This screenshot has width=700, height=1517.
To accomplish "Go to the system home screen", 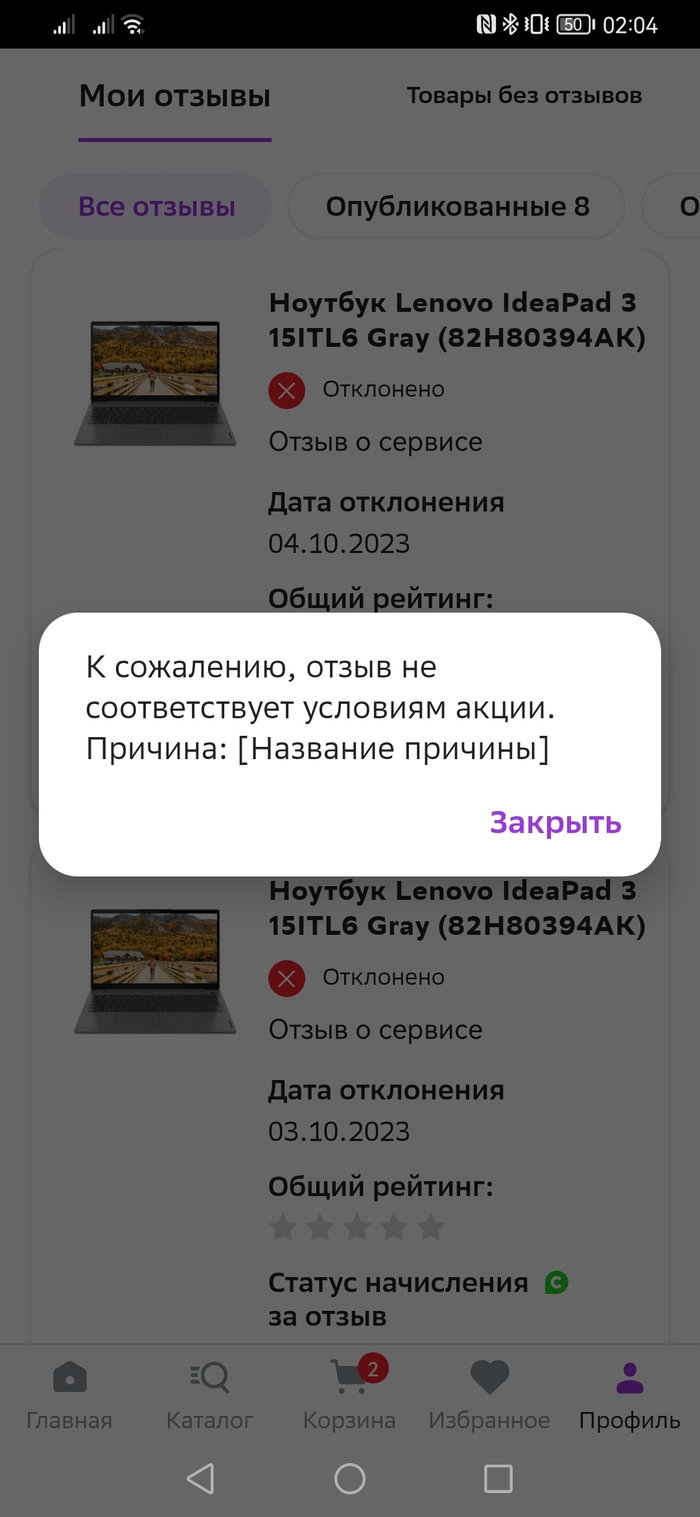I will [x=350, y=1478].
